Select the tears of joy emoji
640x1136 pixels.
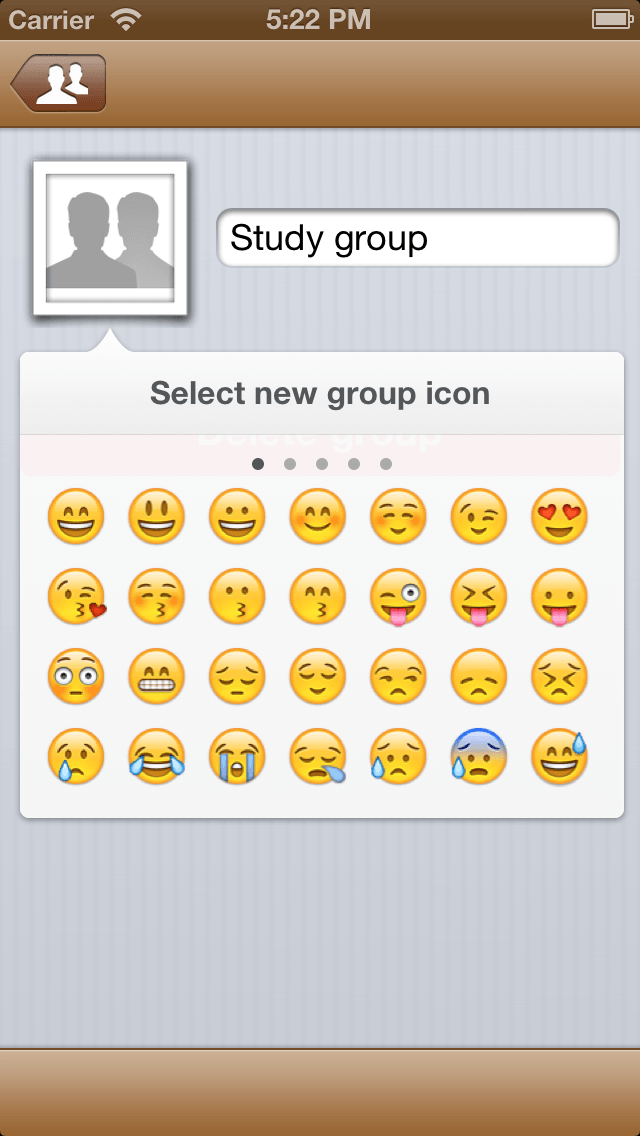point(156,758)
